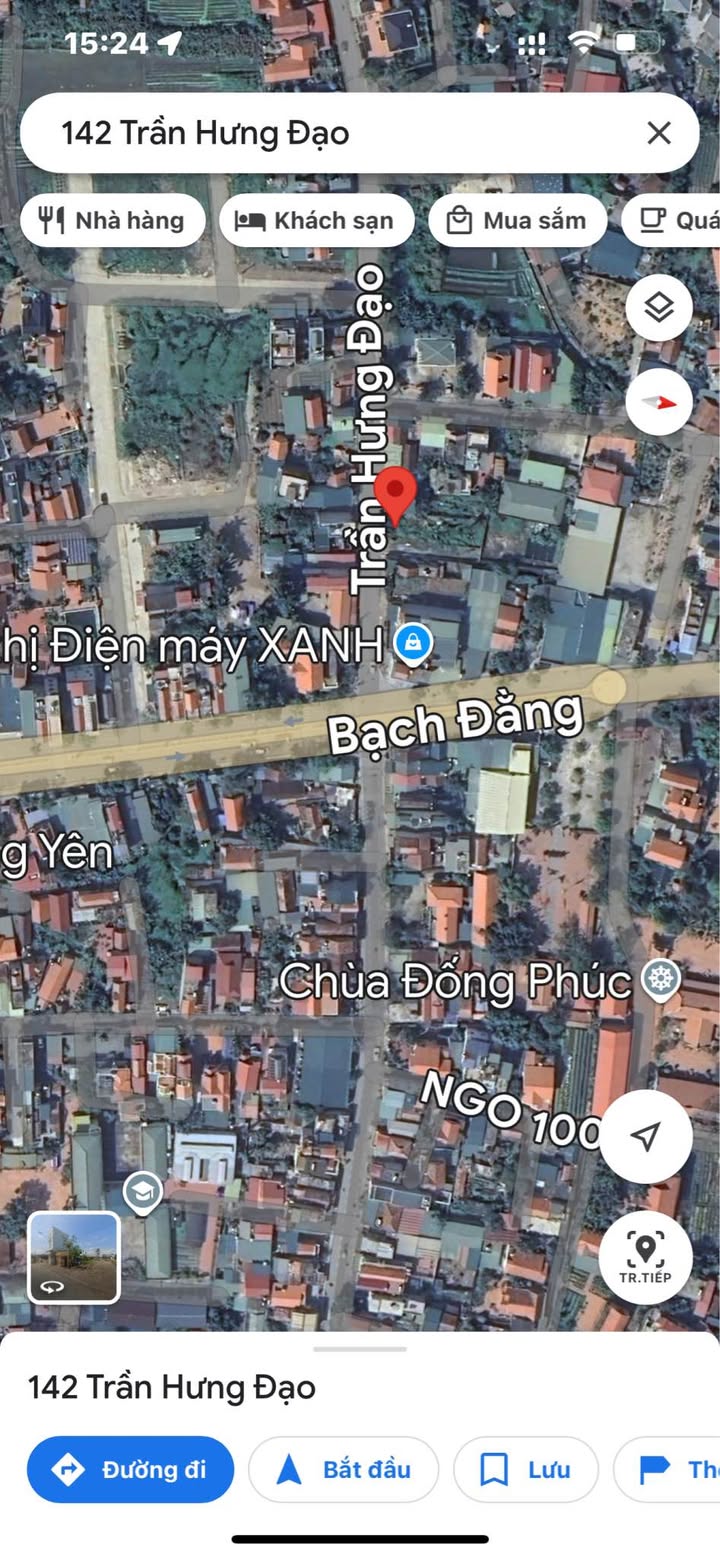Clear the search with the X icon
The width and height of the screenshot is (720, 1557).
(658, 133)
